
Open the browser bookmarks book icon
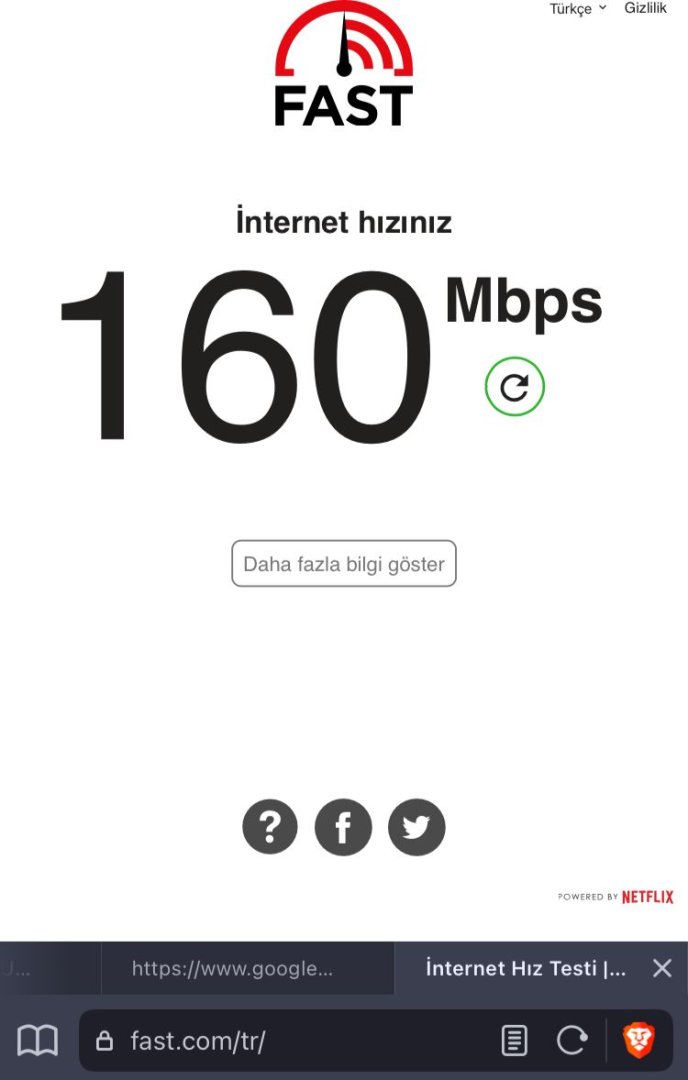pos(38,1041)
